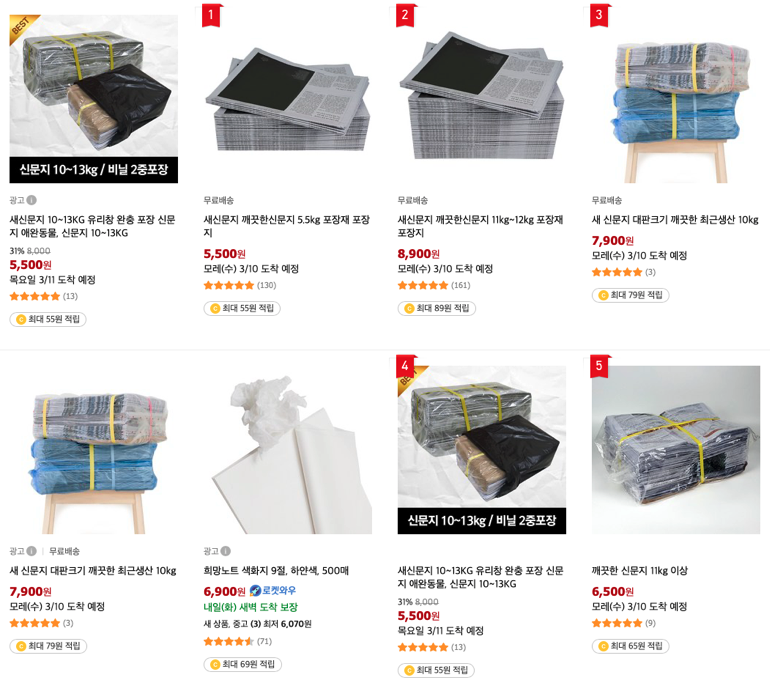Open the unranked 광고 새신문지 10~13KG listing
770x686 pixels.
(93, 226)
